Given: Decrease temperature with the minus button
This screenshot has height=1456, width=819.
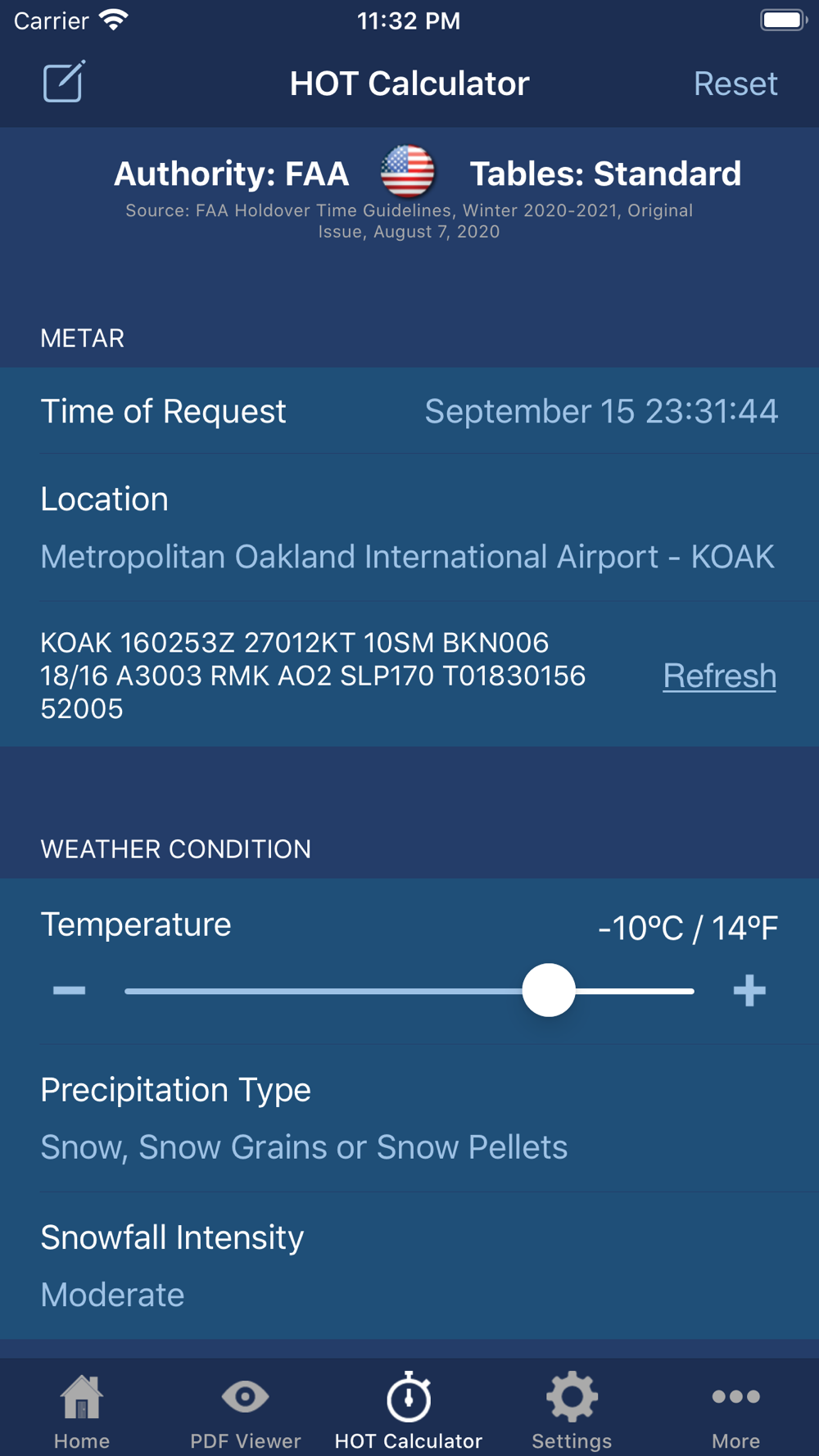Looking at the screenshot, I should [70, 991].
